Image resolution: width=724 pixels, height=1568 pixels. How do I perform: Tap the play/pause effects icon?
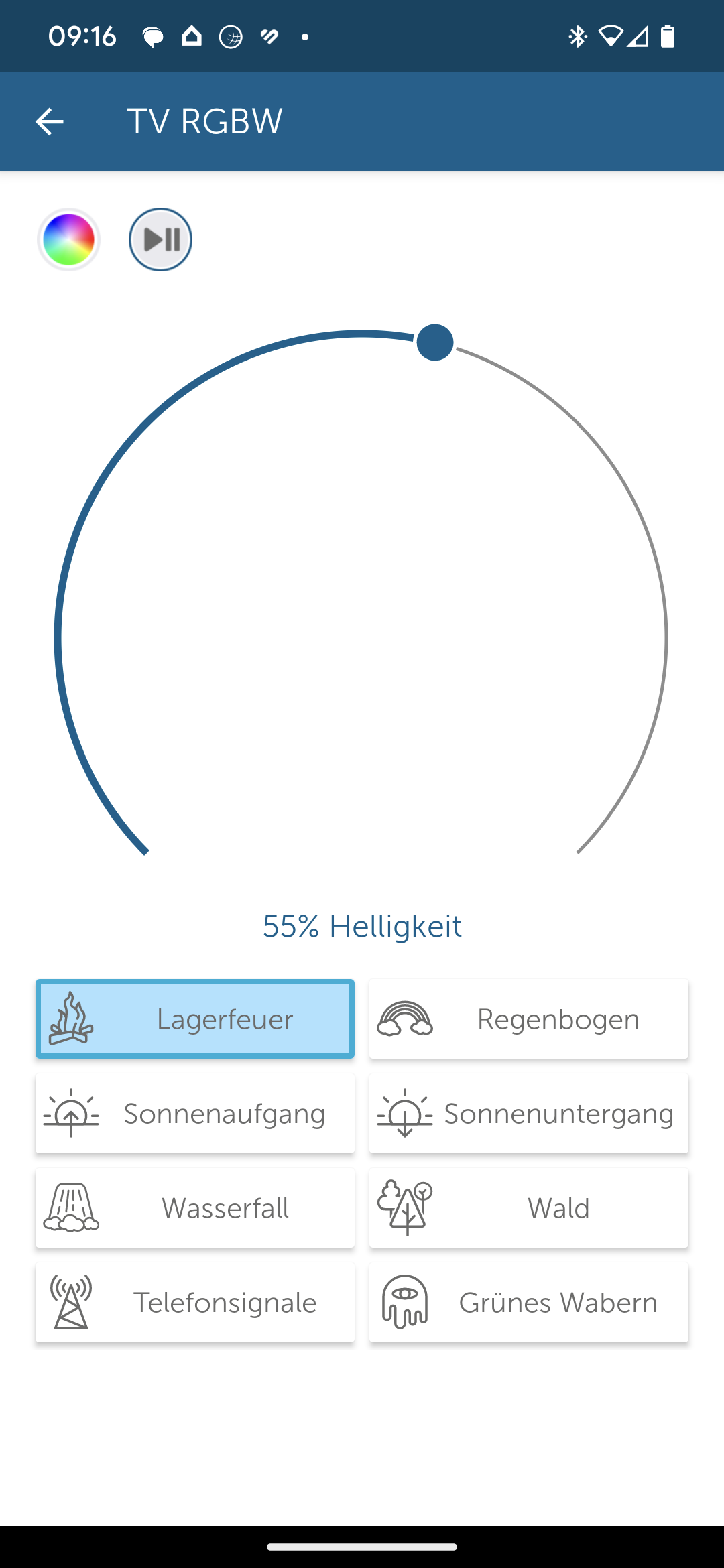click(x=161, y=240)
